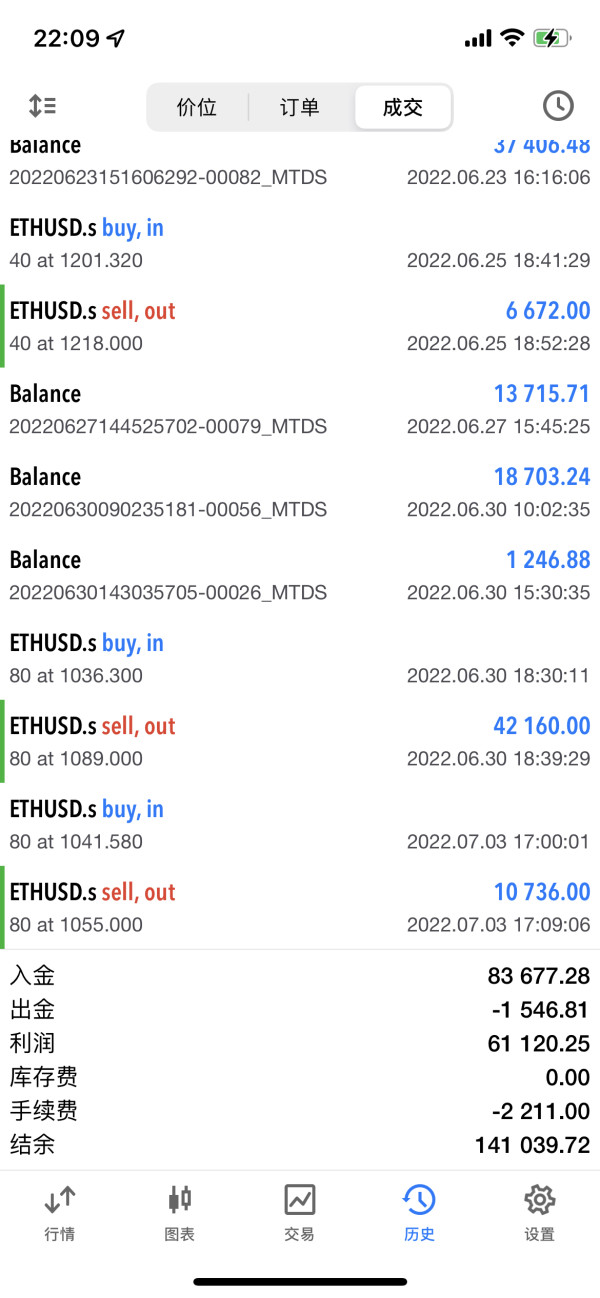The image size is (600, 1298).
Task: Open the ETHUSD.s buy deal at 1201.320
Action: pos(300,243)
